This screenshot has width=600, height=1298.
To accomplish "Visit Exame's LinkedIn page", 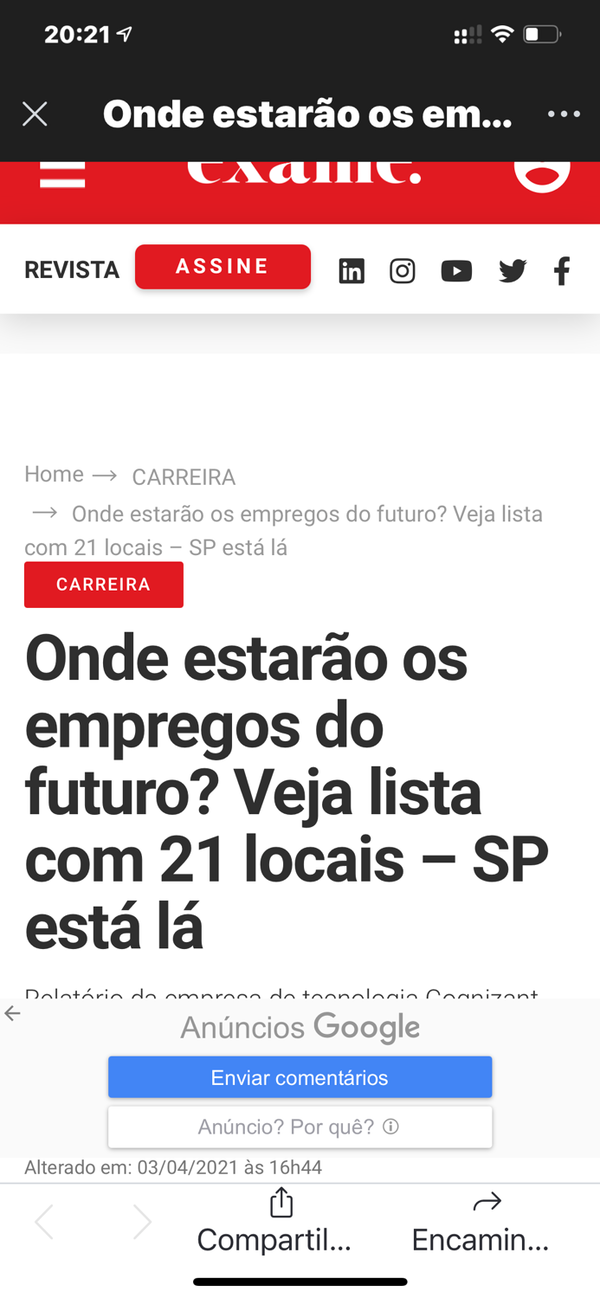I will [352, 270].
